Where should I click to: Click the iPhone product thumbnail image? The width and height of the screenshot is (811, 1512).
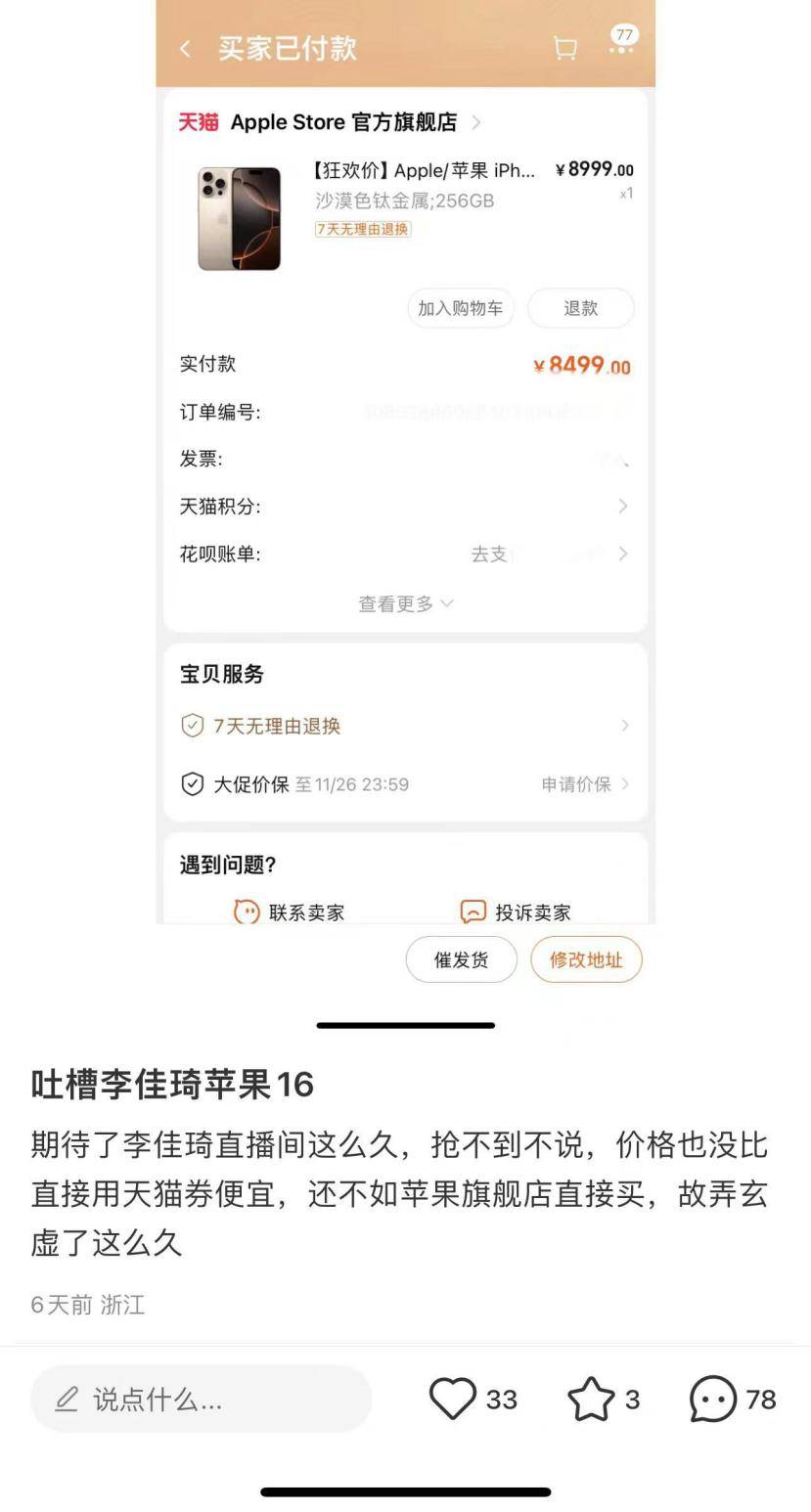click(x=238, y=218)
